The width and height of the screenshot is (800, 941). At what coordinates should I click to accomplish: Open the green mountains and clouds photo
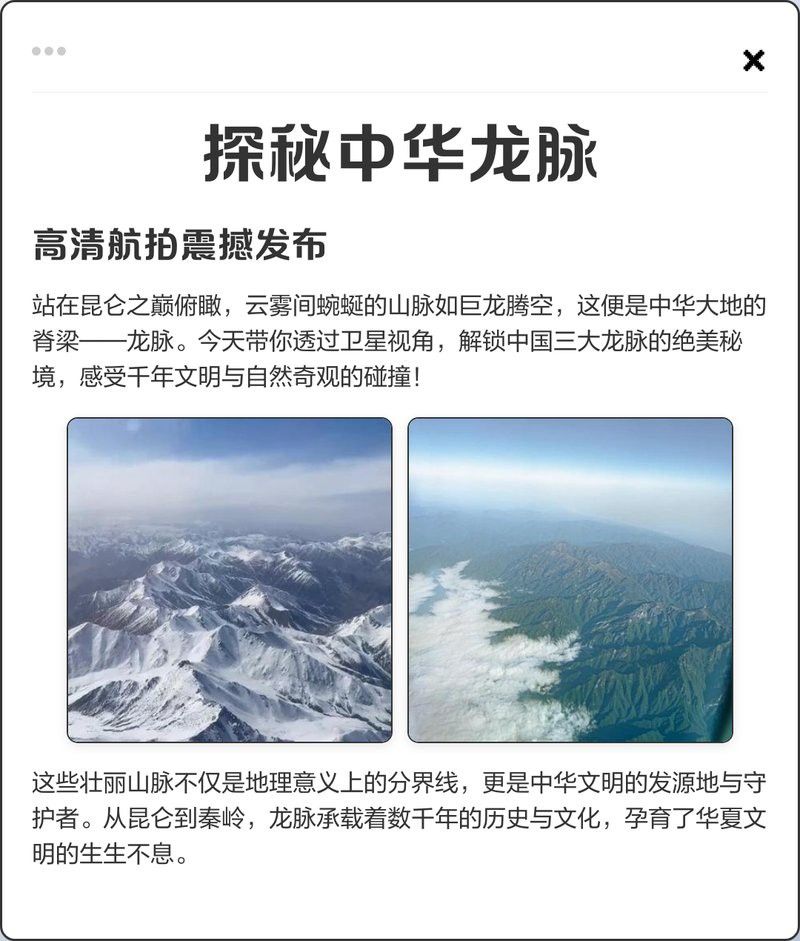tap(570, 580)
